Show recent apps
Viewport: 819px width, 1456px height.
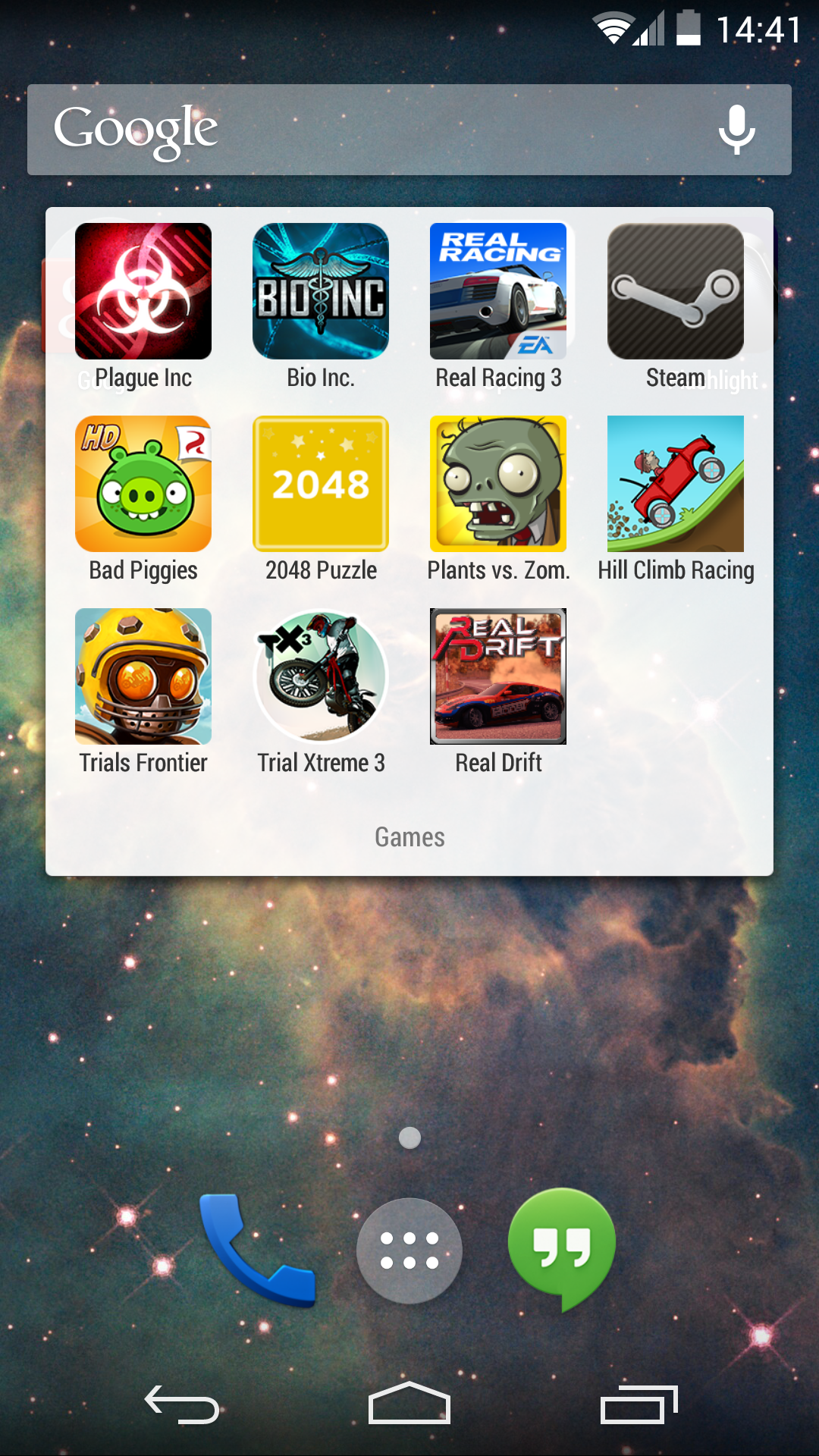point(639,1405)
